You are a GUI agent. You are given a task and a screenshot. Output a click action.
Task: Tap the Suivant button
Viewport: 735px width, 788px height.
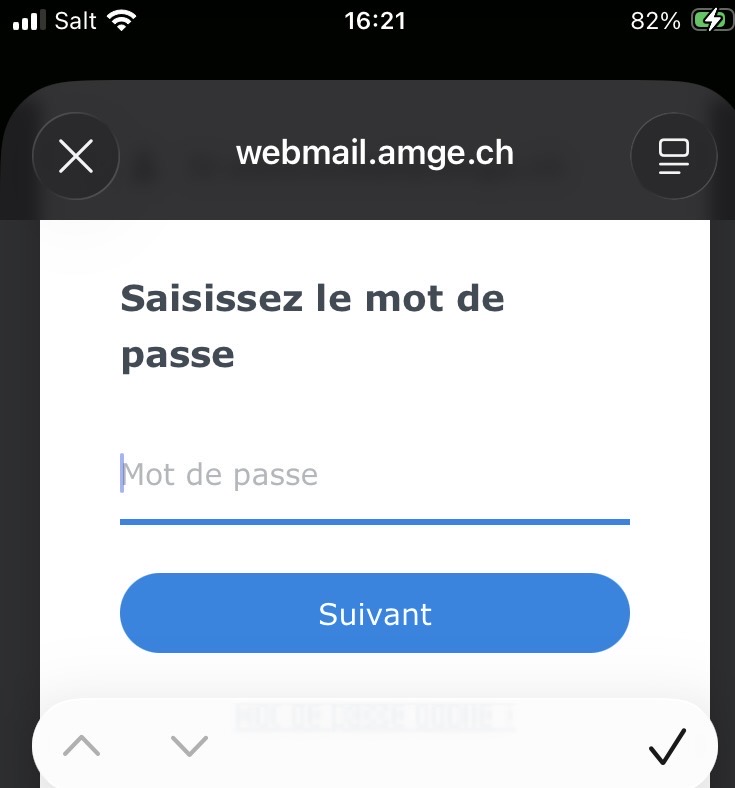point(374,613)
